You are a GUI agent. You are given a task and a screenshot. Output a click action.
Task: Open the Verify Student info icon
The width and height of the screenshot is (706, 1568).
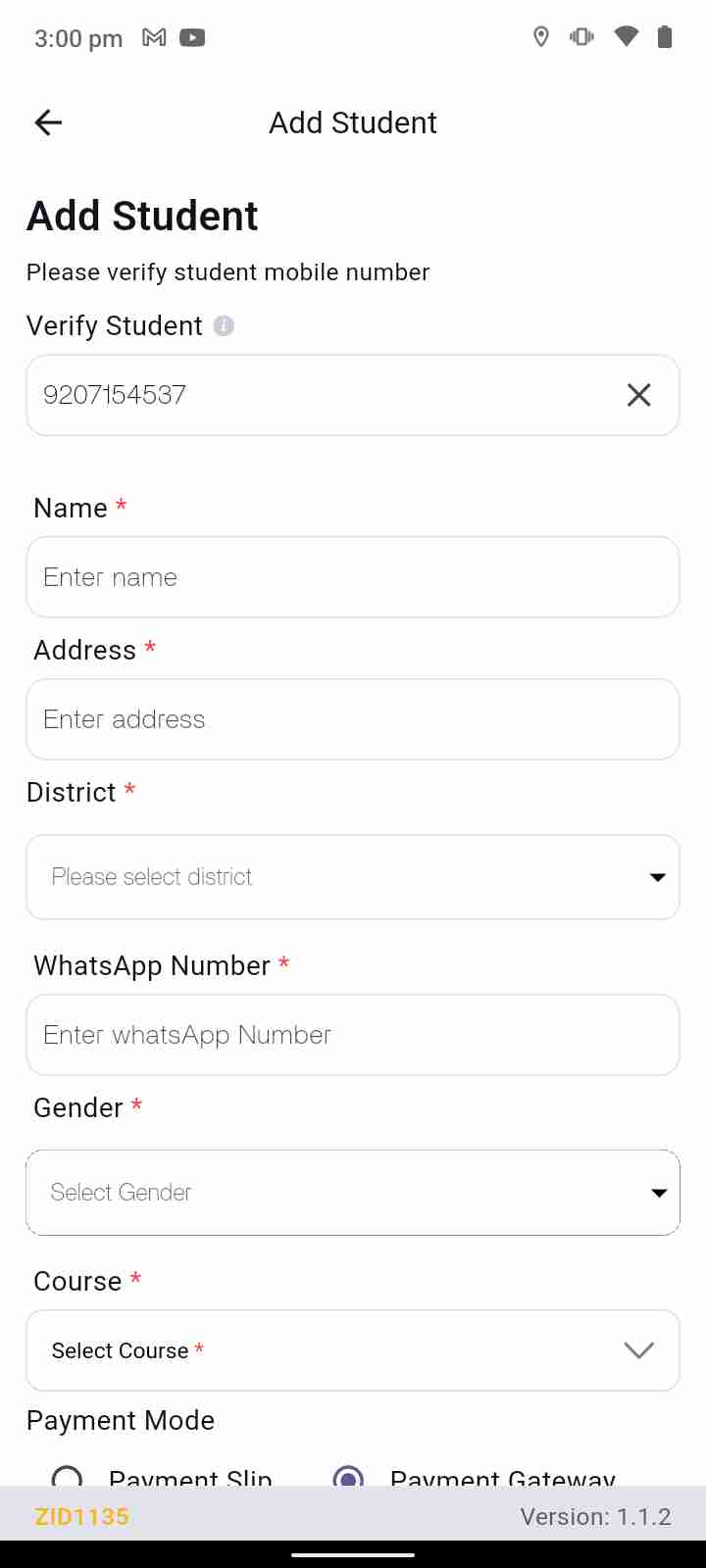click(x=224, y=325)
